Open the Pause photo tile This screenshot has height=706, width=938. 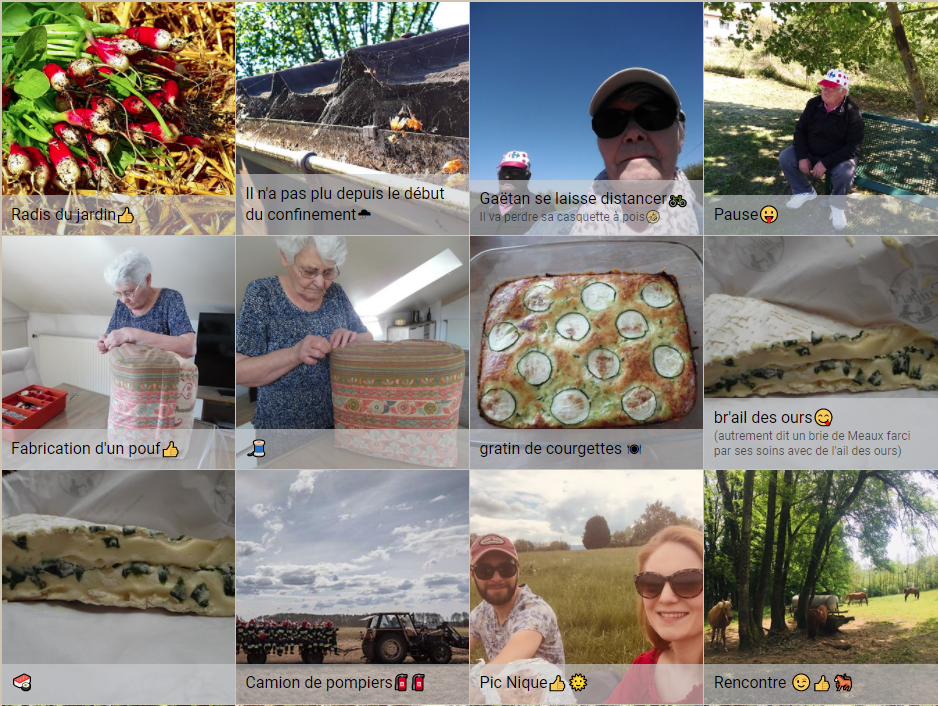tap(821, 118)
